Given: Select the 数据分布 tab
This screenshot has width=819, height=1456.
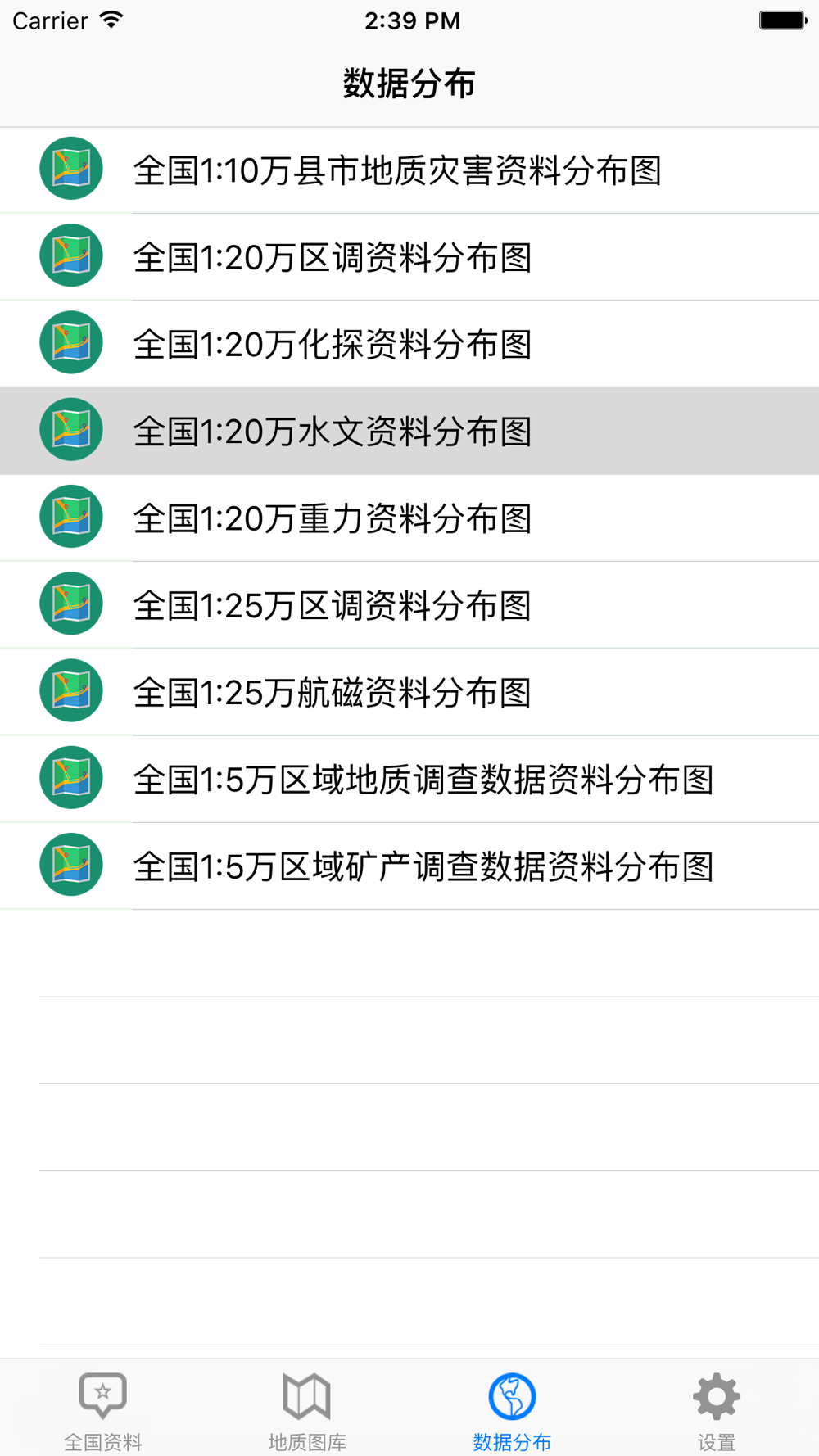Looking at the screenshot, I should 512,1410.
